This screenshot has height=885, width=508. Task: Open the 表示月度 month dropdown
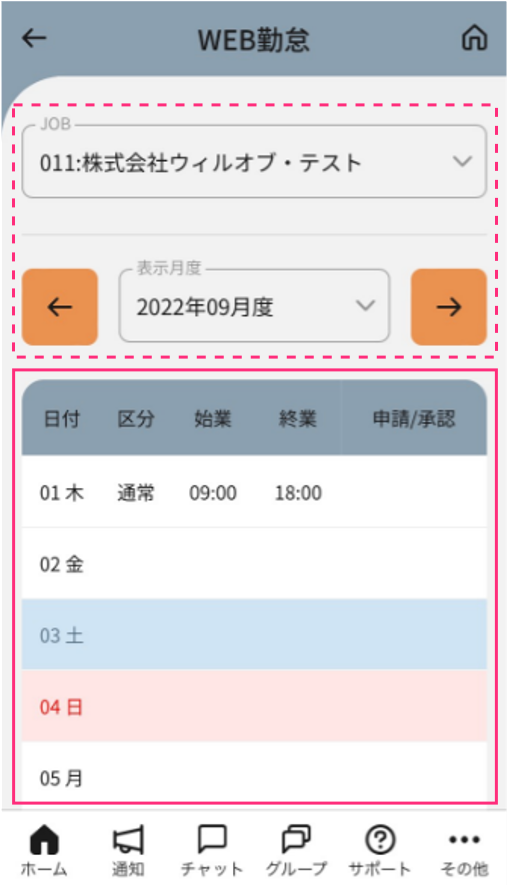coord(255,306)
